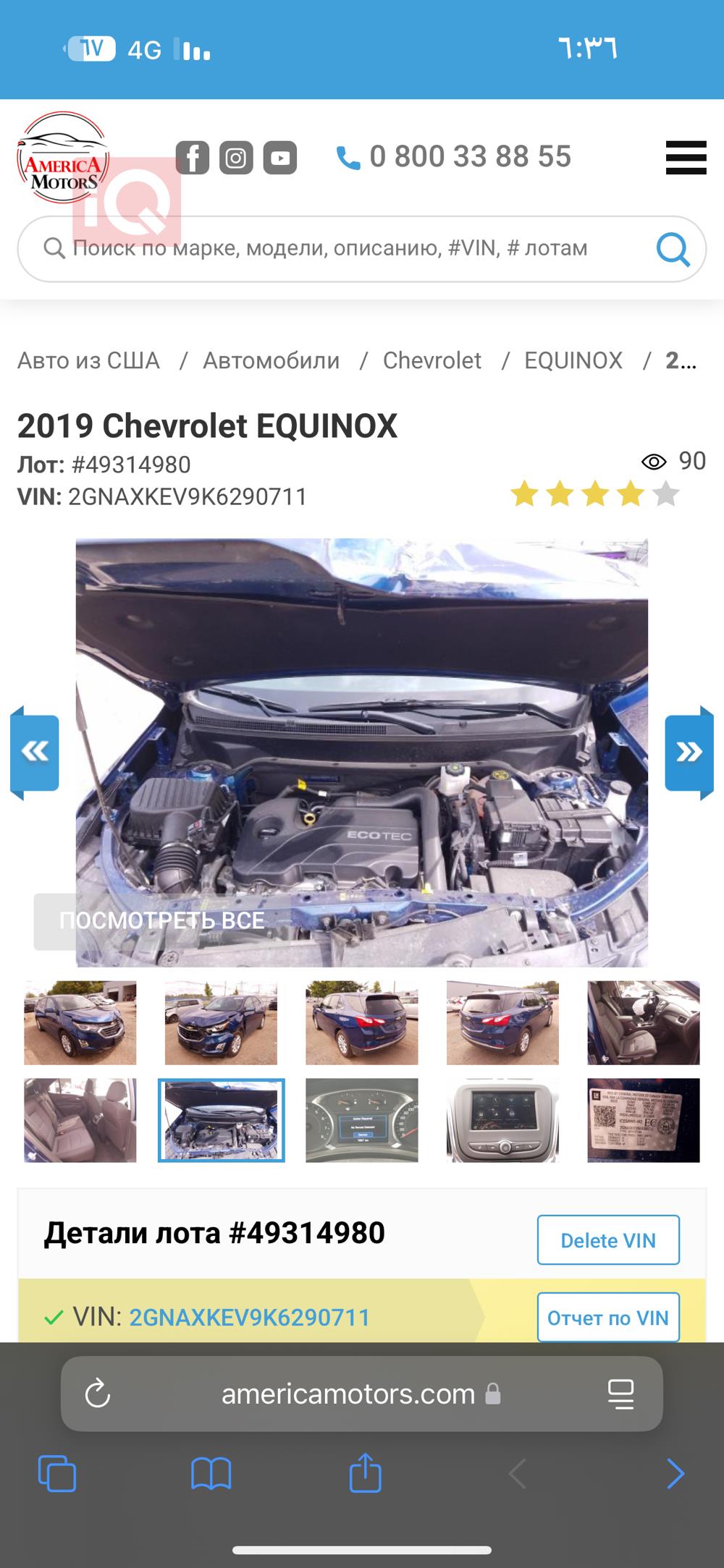Tap the Delete VIN button
This screenshot has height=1568, width=724.
607,1240
